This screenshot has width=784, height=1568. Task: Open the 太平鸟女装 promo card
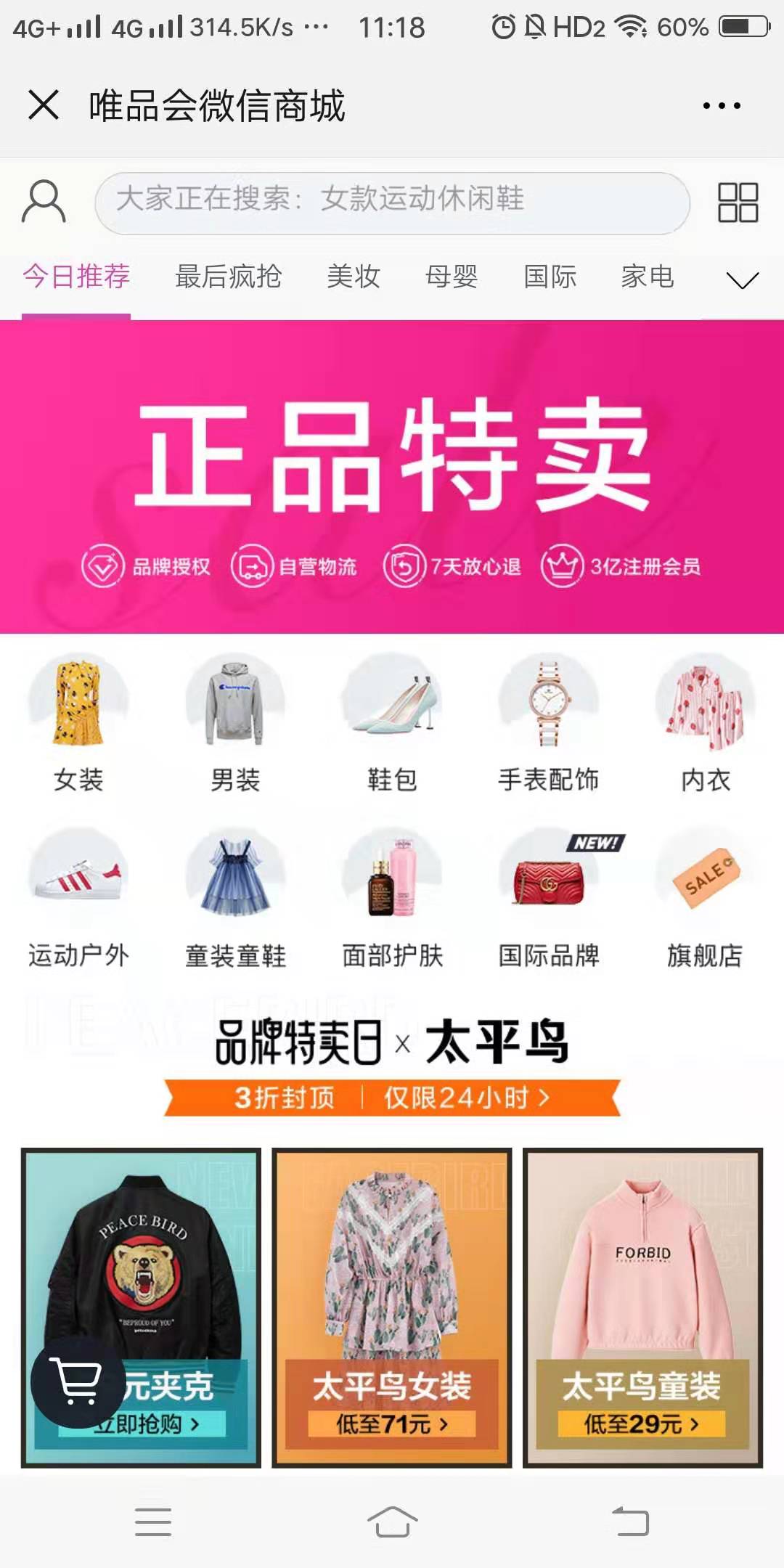coord(392,1307)
